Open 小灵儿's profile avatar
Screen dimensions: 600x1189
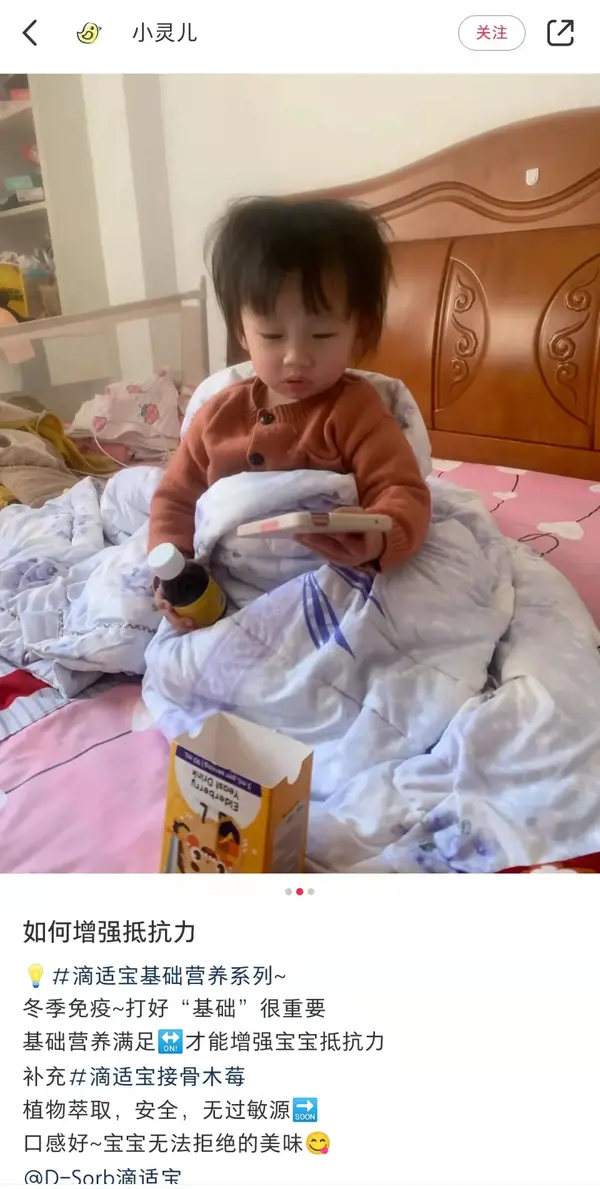pyautogui.click(x=89, y=33)
